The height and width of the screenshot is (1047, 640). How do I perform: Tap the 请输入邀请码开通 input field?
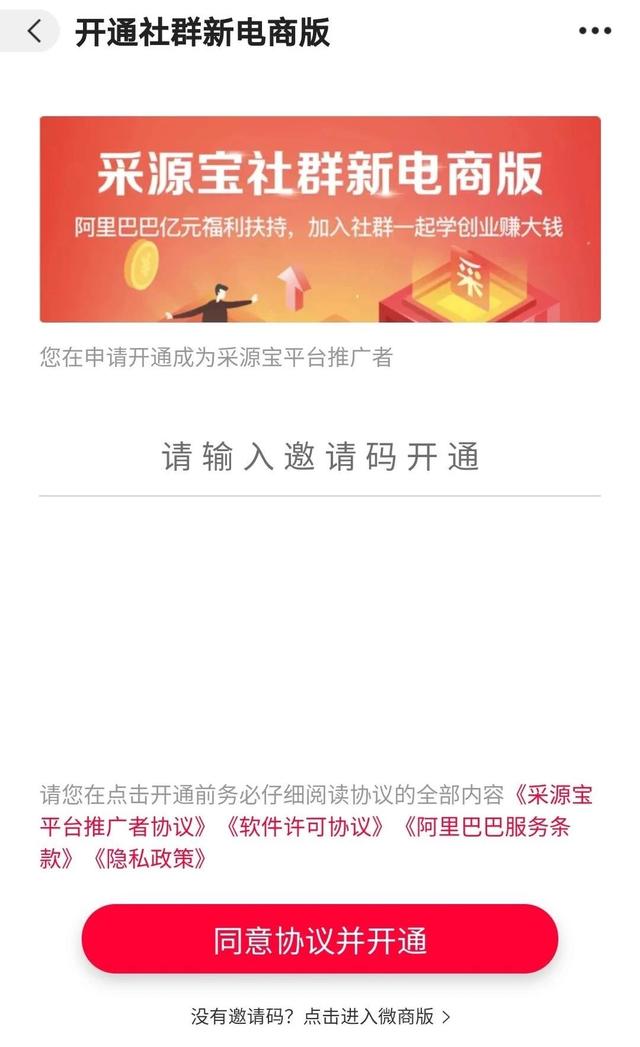(x=320, y=458)
